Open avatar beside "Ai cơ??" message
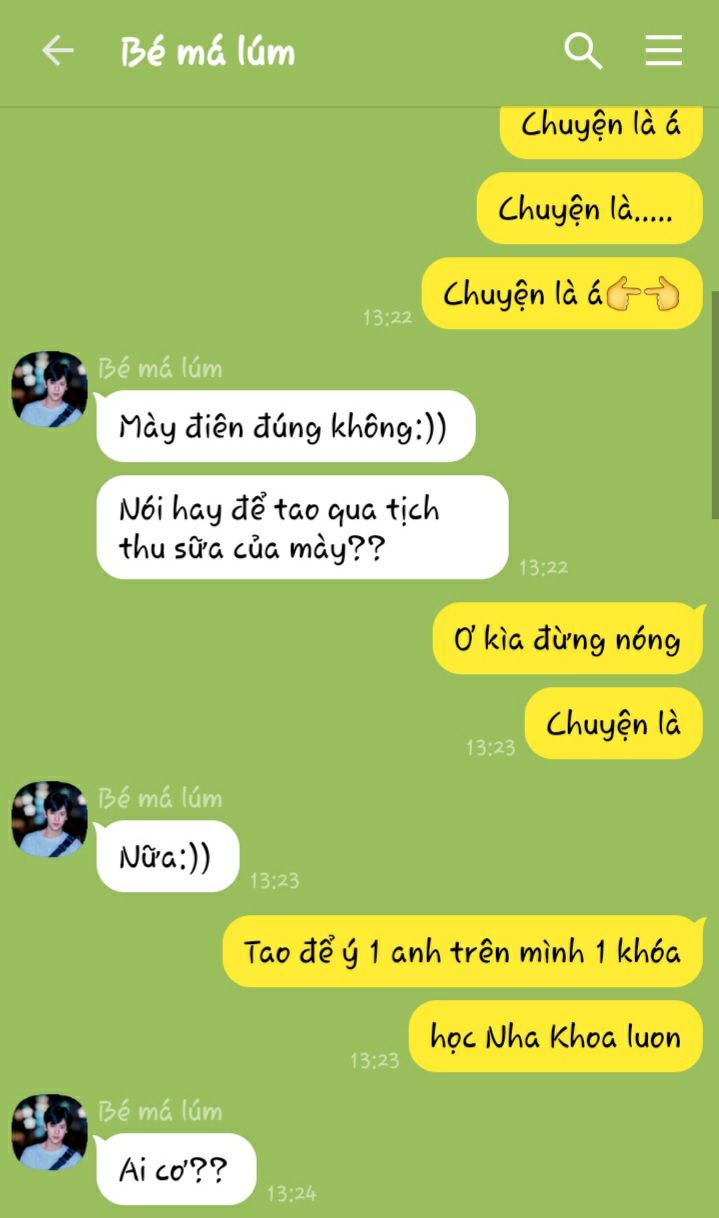719x1218 pixels. (49, 1131)
